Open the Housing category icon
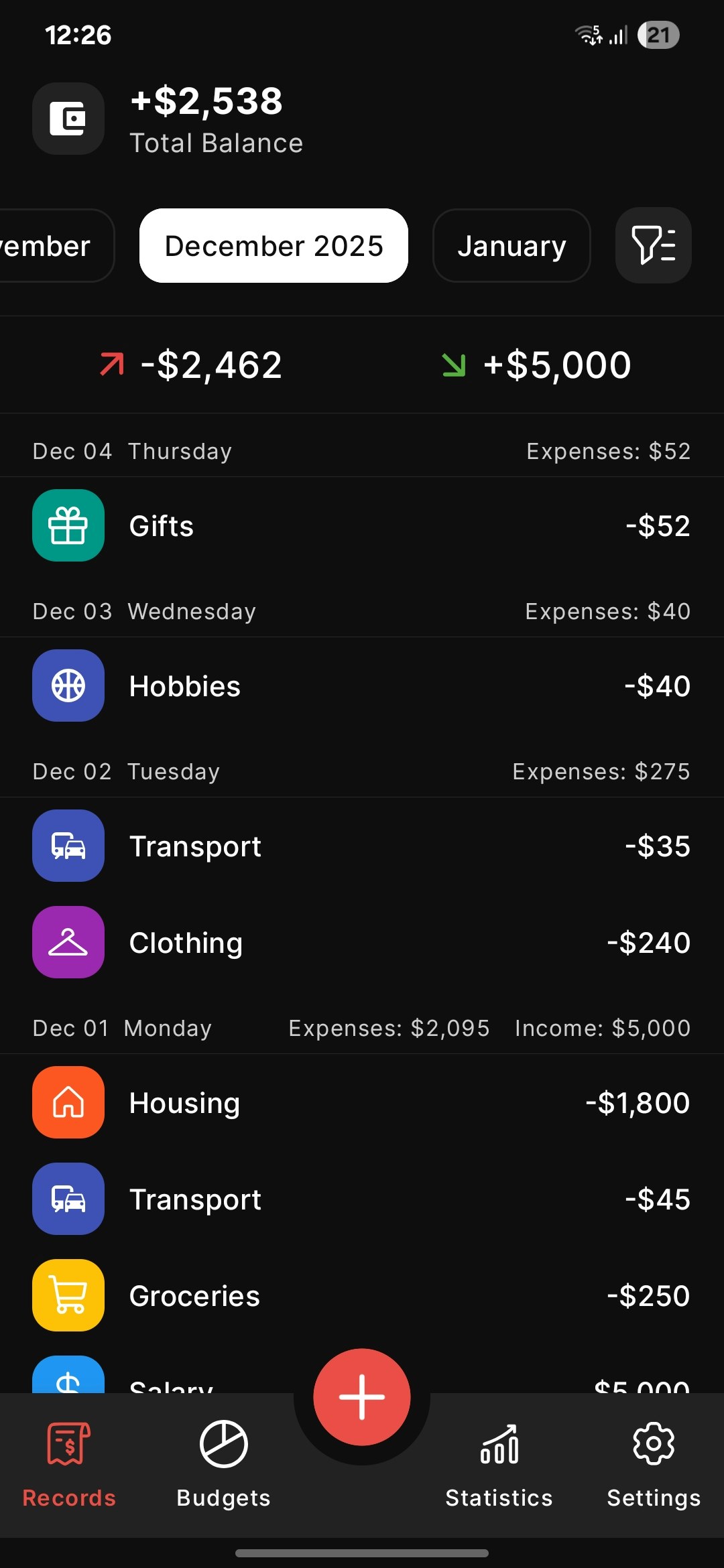 tap(68, 1103)
